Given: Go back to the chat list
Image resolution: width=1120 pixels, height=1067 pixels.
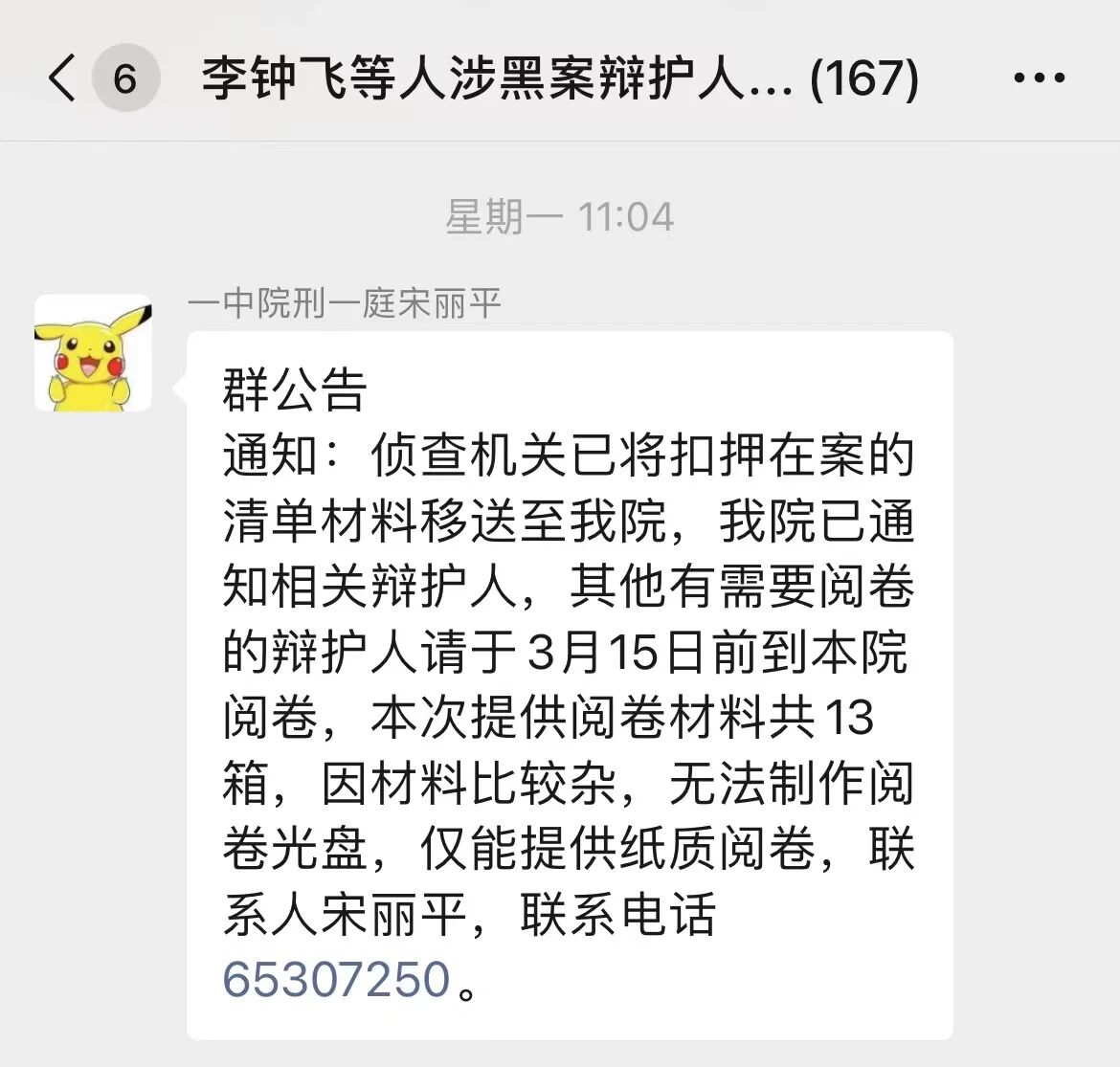Looking at the screenshot, I should tap(61, 78).
